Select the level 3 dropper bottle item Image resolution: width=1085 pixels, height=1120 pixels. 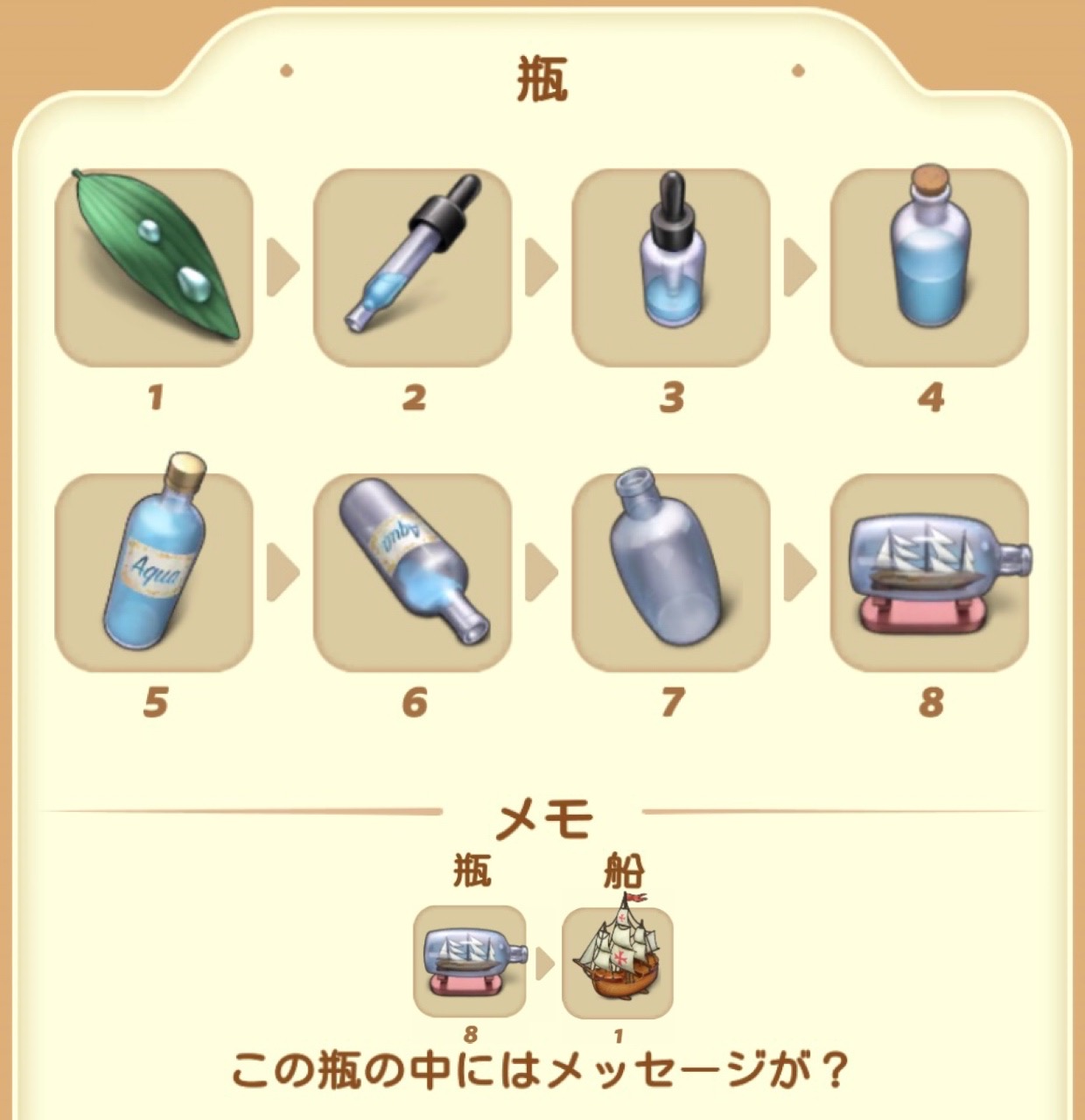click(x=670, y=267)
